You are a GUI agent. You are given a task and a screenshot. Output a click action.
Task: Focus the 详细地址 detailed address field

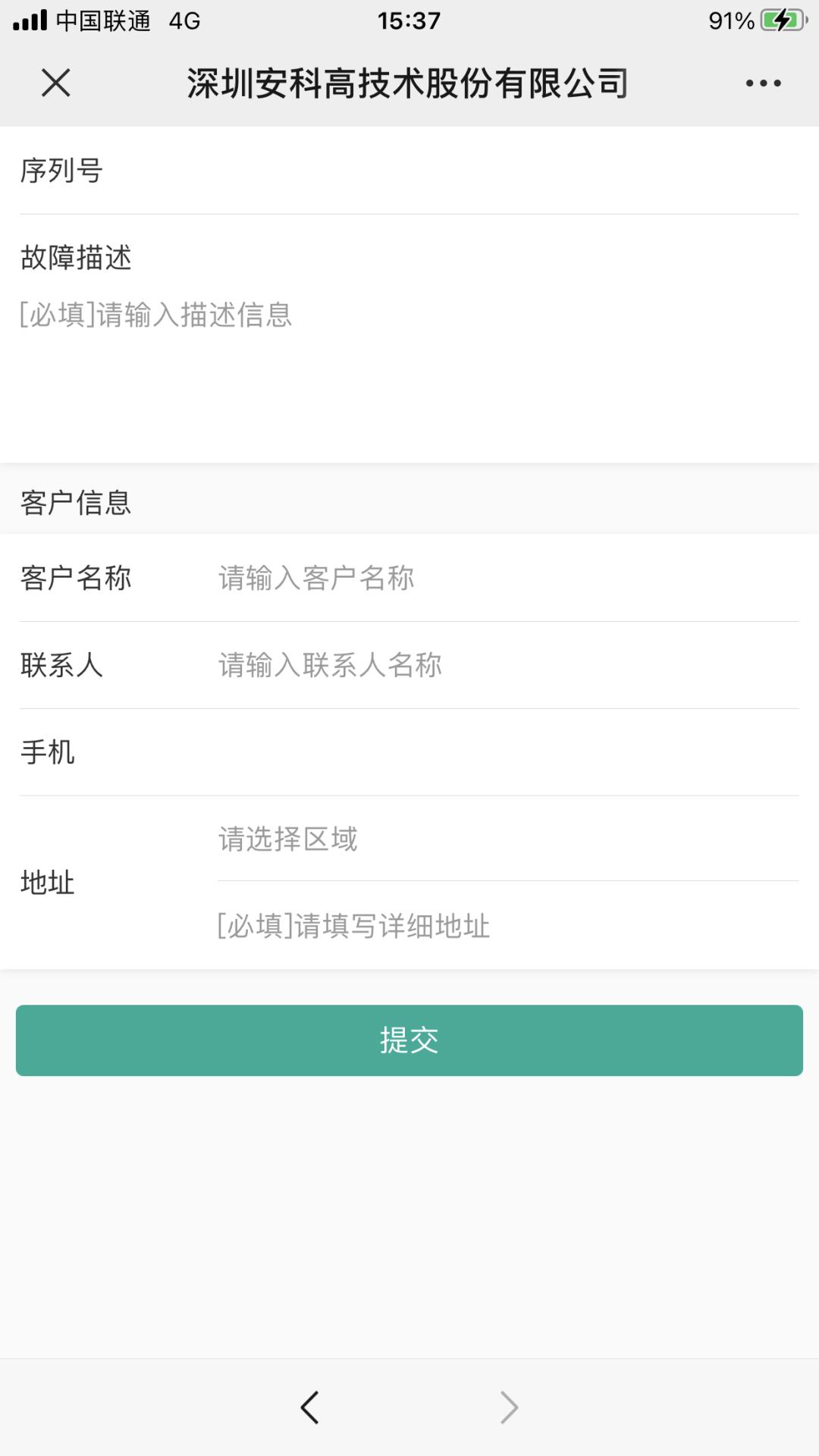coord(500,926)
